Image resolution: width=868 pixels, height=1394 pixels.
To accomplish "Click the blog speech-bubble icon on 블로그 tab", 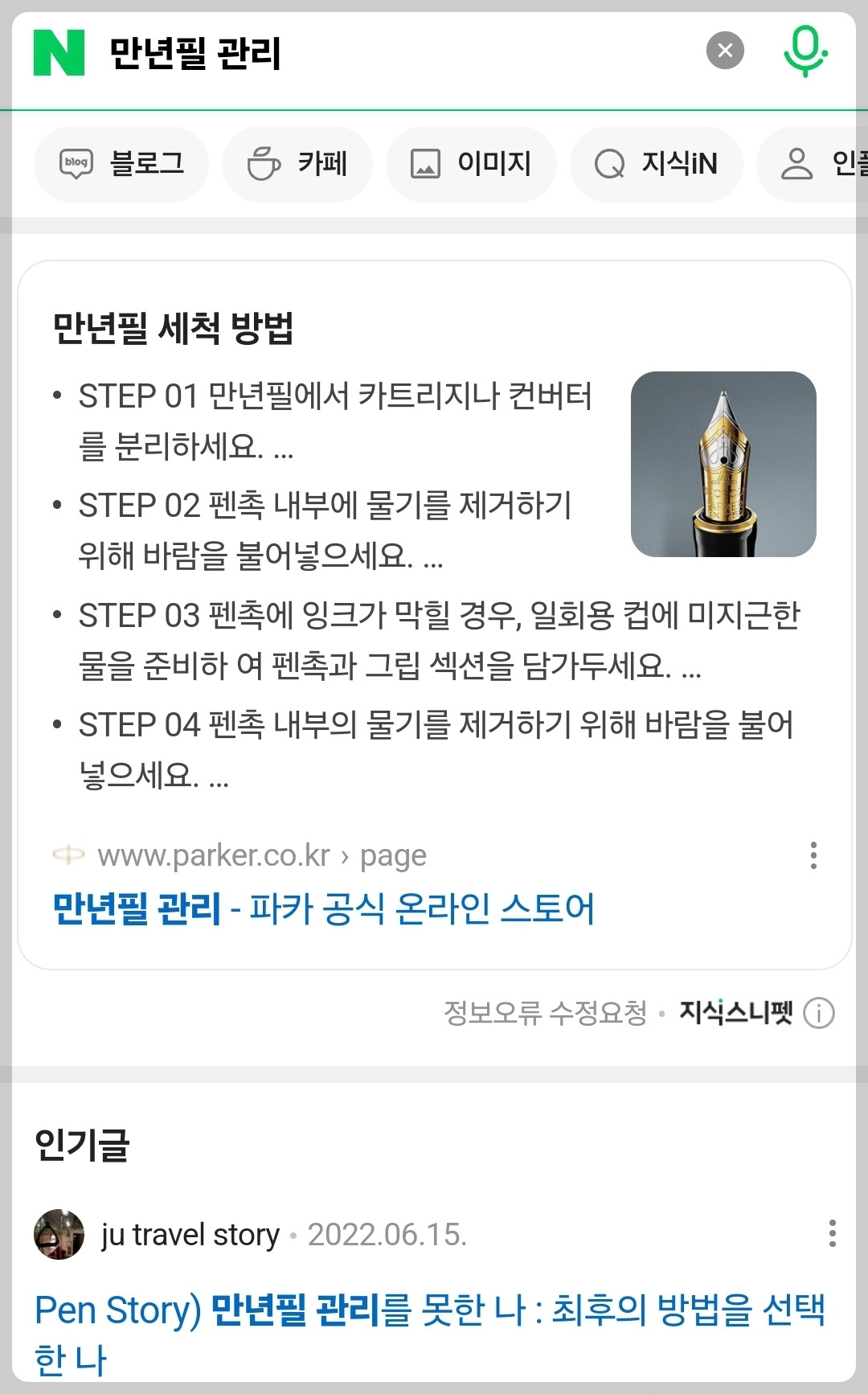I will click(76, 163).
